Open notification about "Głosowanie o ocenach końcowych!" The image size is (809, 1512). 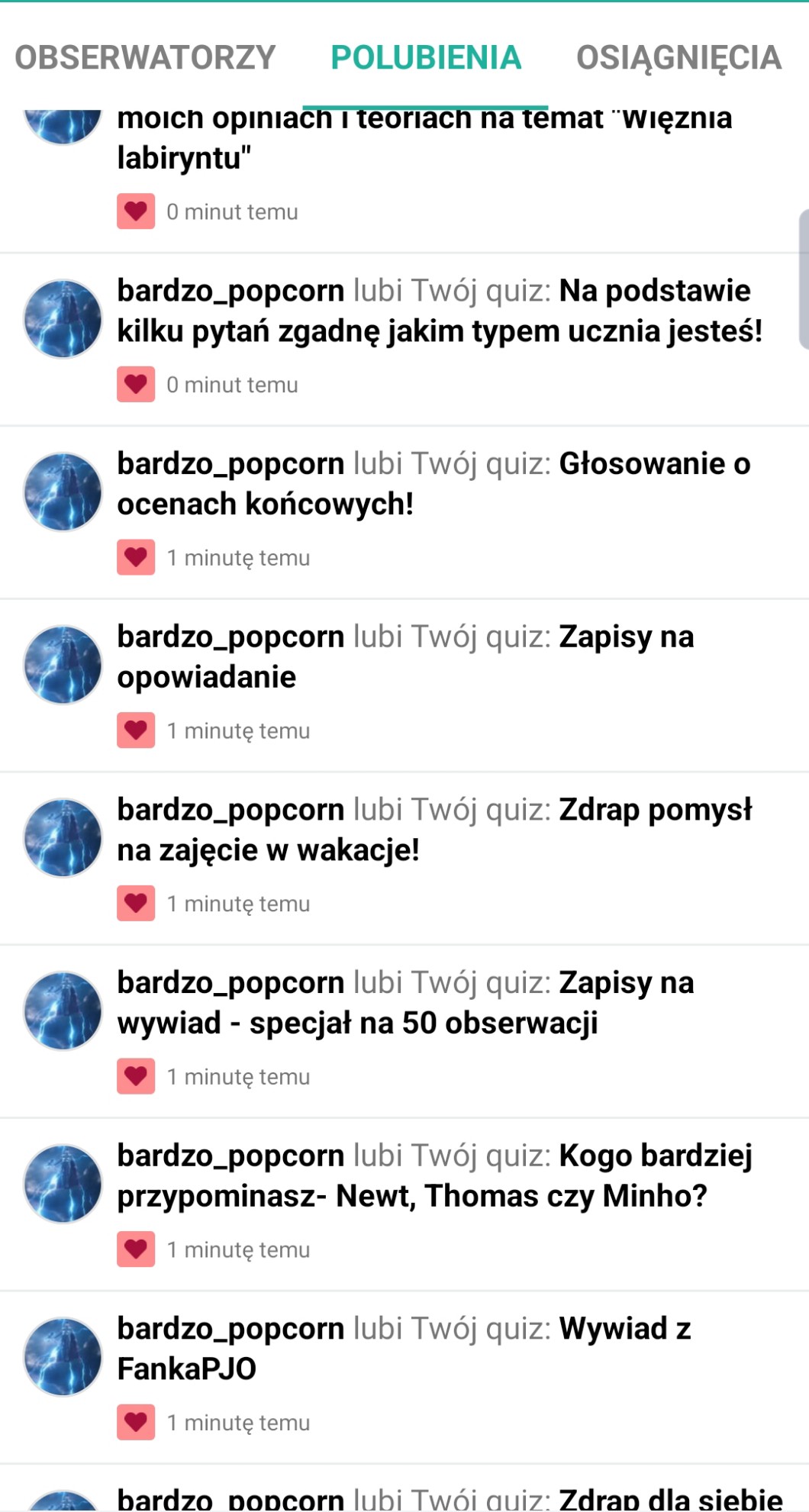click(434, 484)
